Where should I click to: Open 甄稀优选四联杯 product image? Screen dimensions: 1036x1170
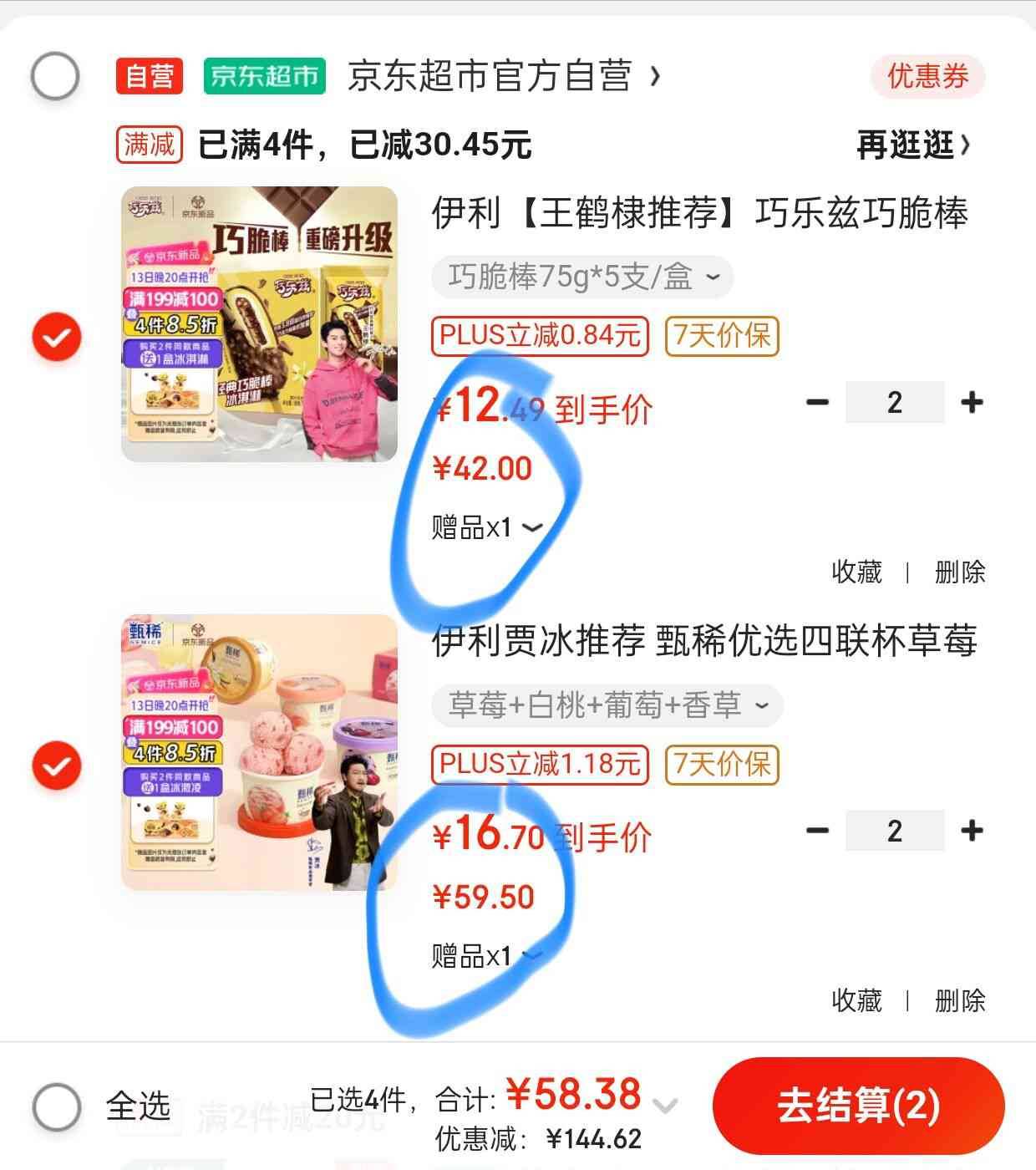tap(259, 752)
